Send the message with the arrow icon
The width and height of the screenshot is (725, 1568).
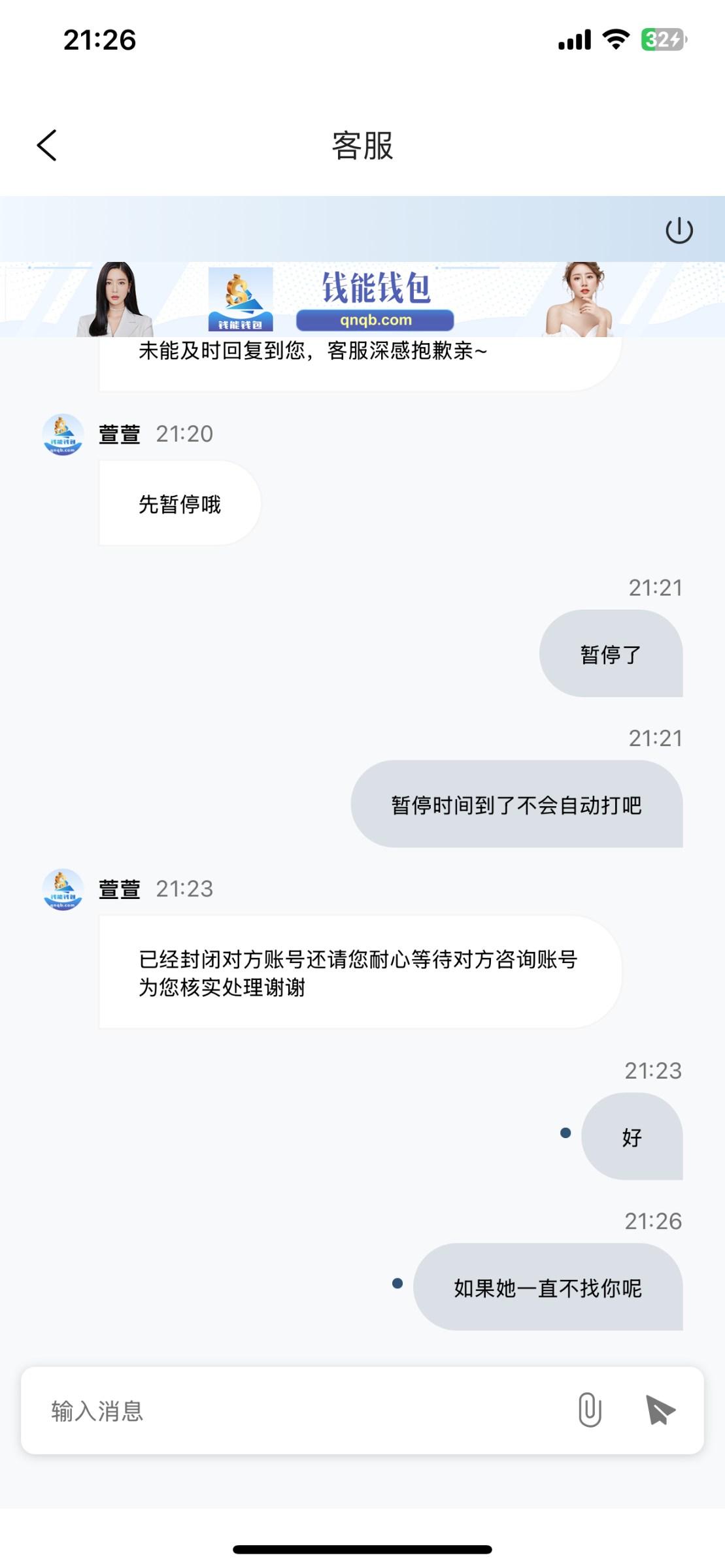point(660,1409)
